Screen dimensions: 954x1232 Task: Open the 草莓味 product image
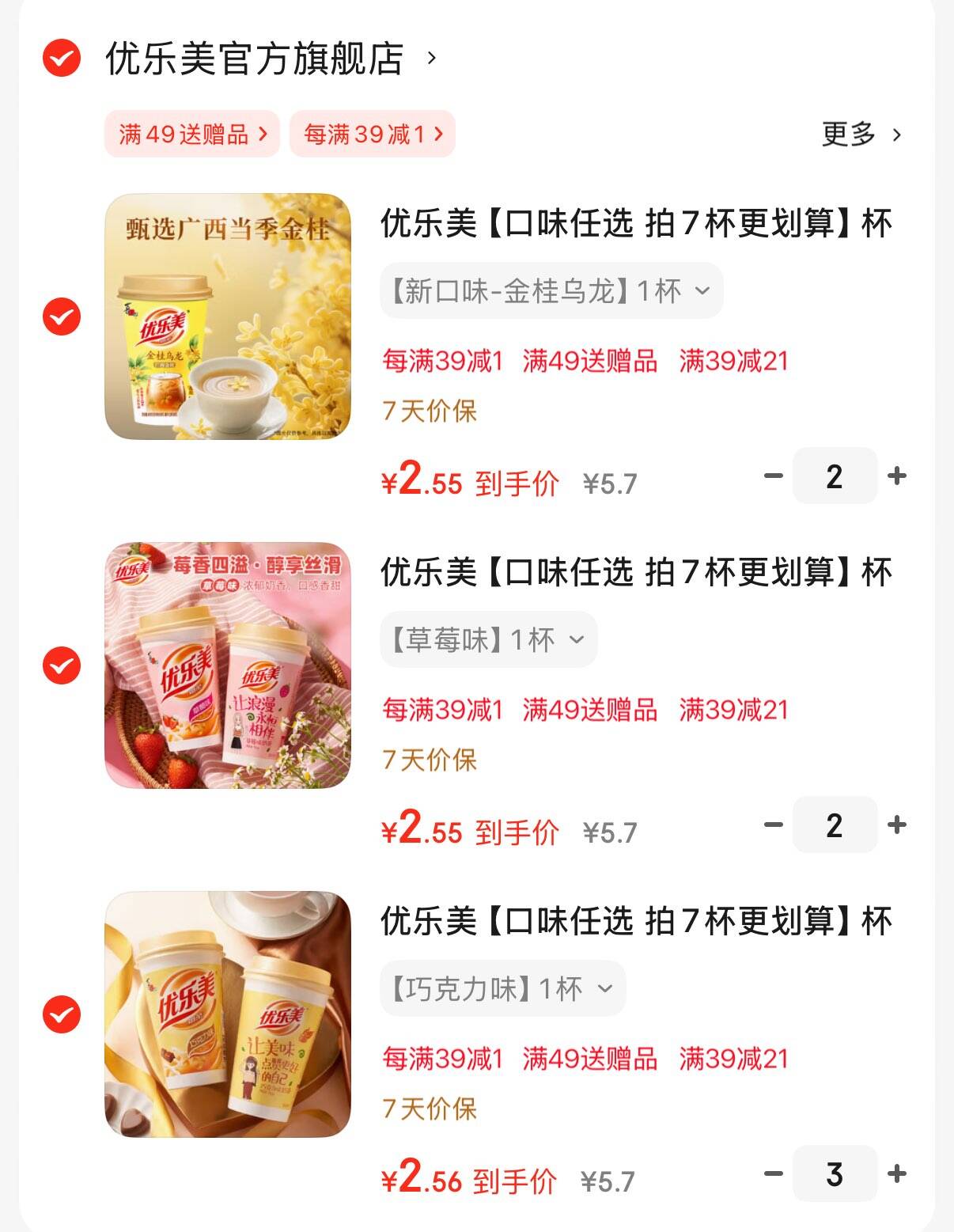pos(228,665)
